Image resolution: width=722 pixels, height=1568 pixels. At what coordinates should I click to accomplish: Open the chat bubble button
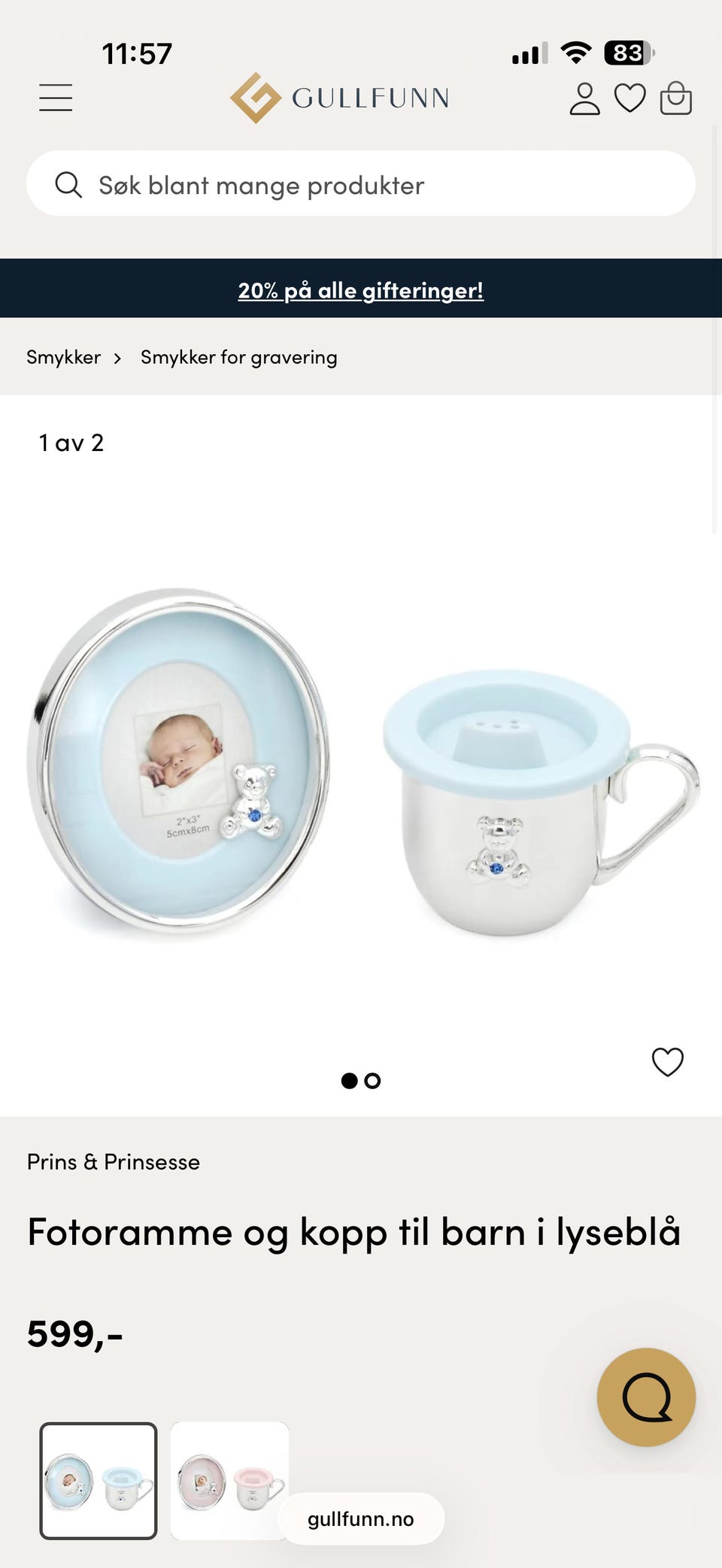646,1397
